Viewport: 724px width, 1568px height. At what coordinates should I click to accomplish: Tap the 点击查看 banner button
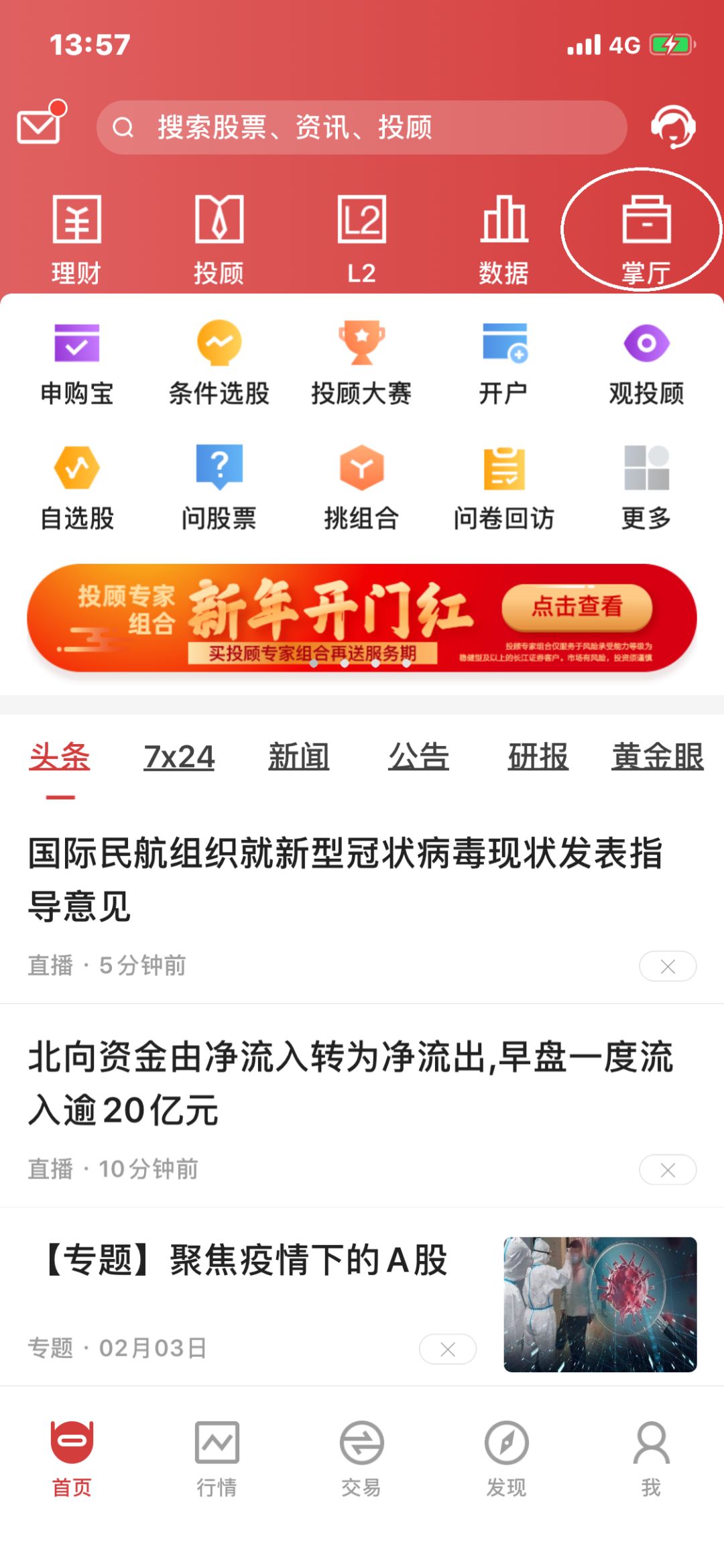[x=578, y=607]
